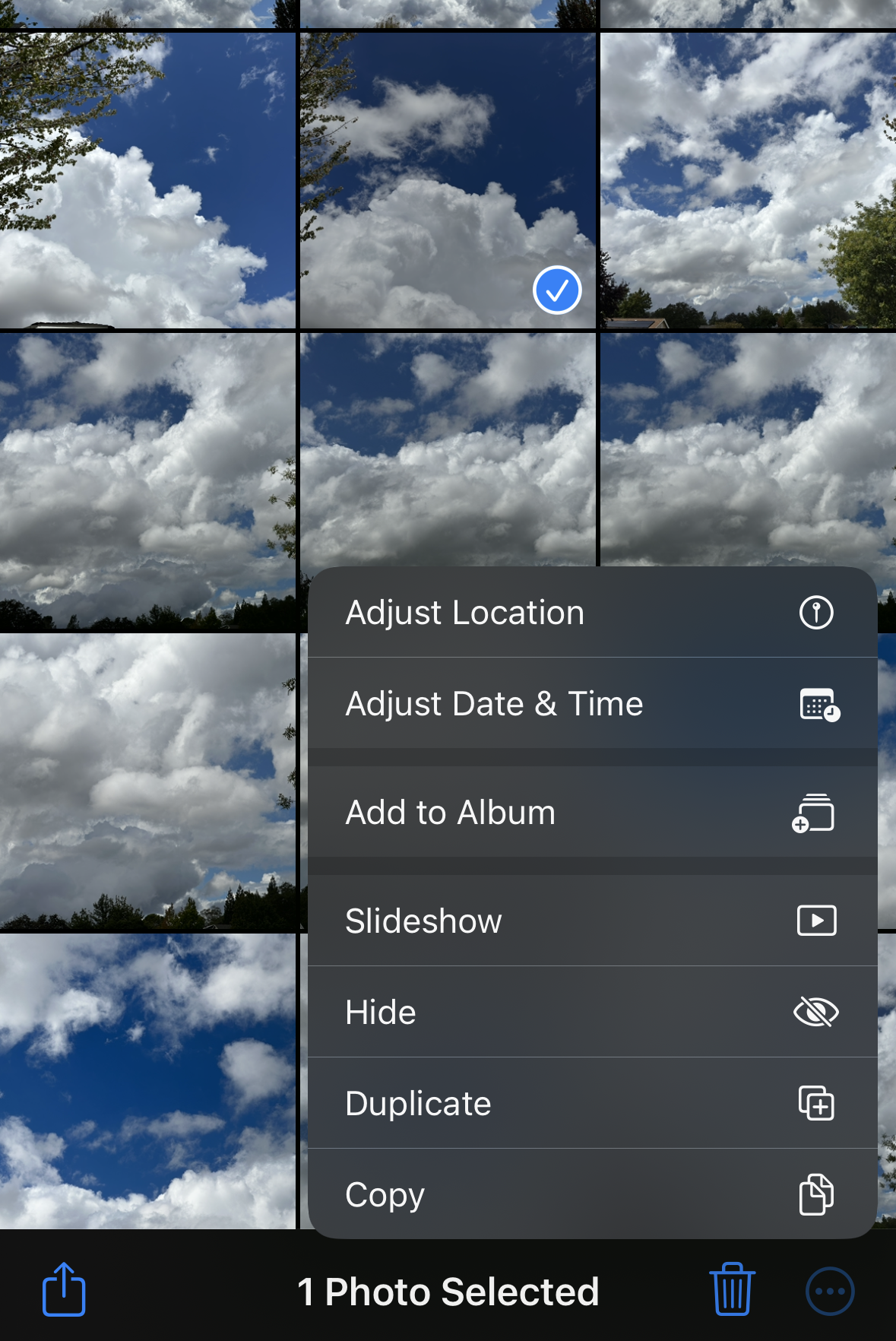Delete the selected photo with trash icon
896x1341 pixels.
tap(733, 1289)
